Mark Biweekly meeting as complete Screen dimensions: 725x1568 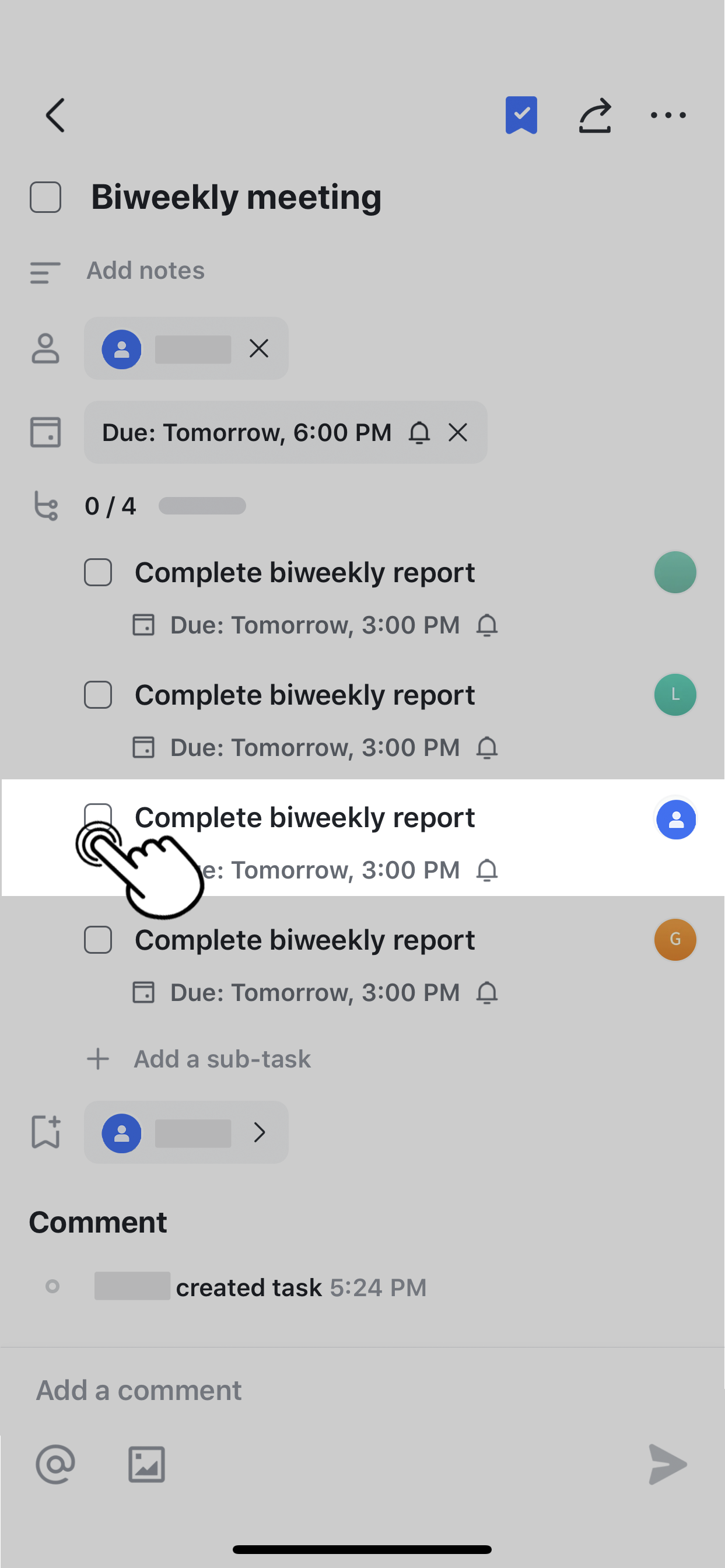(x=45, y=197)
